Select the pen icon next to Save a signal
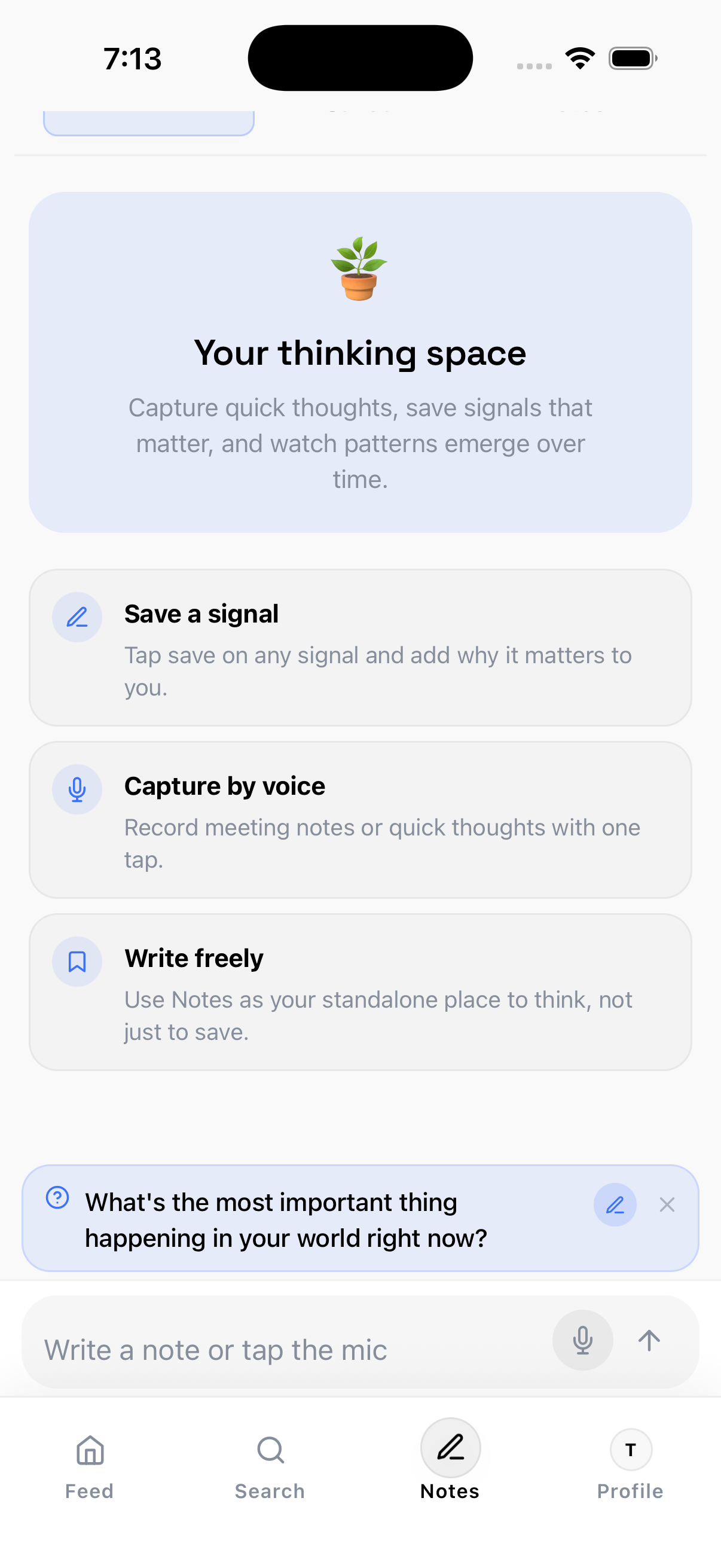The width and height of the screenshot is (721, 1568). [x=77, y=617]
